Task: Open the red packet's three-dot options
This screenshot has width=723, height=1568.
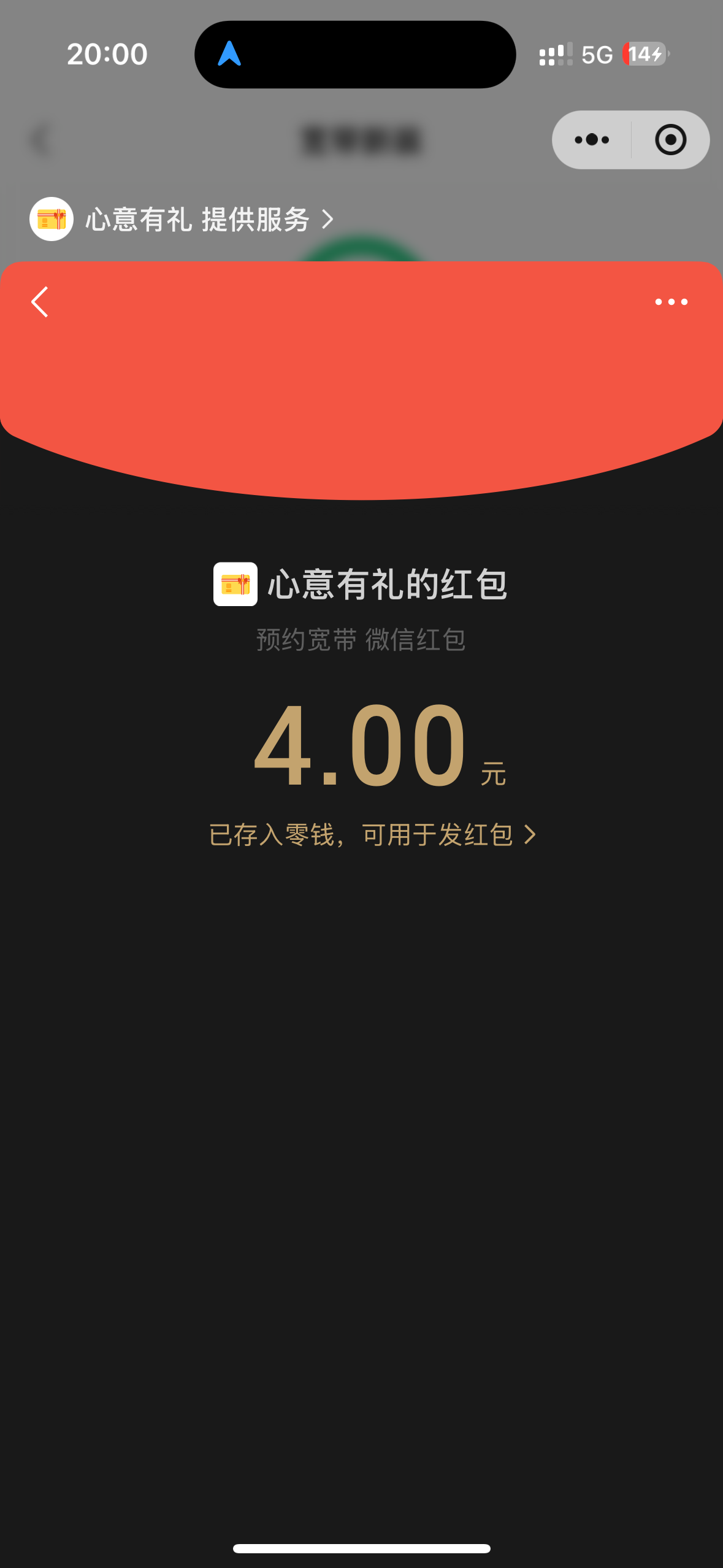Action: [x=671, y=302]
